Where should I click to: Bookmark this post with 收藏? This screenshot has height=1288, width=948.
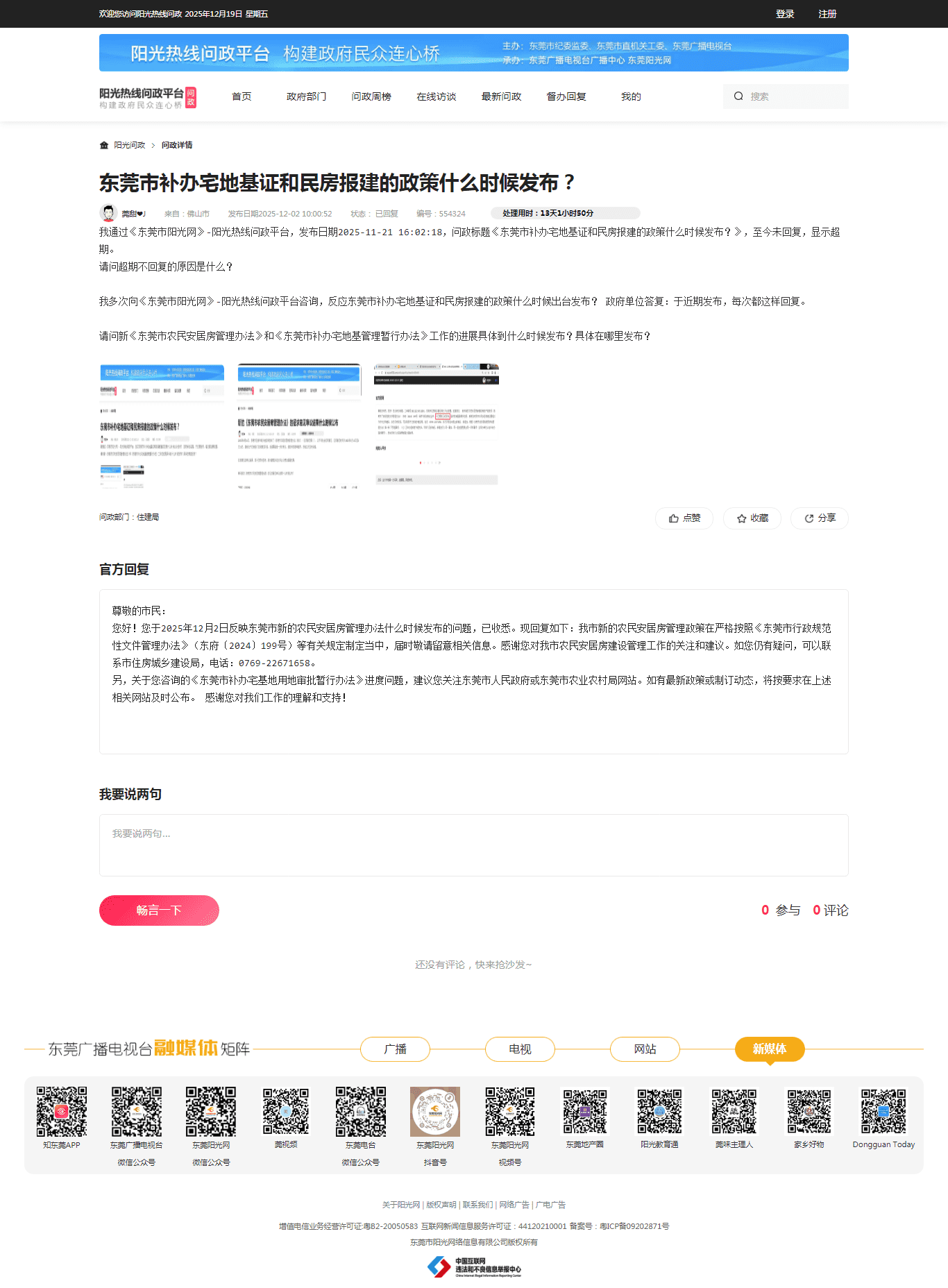click(x=752, y=518)
